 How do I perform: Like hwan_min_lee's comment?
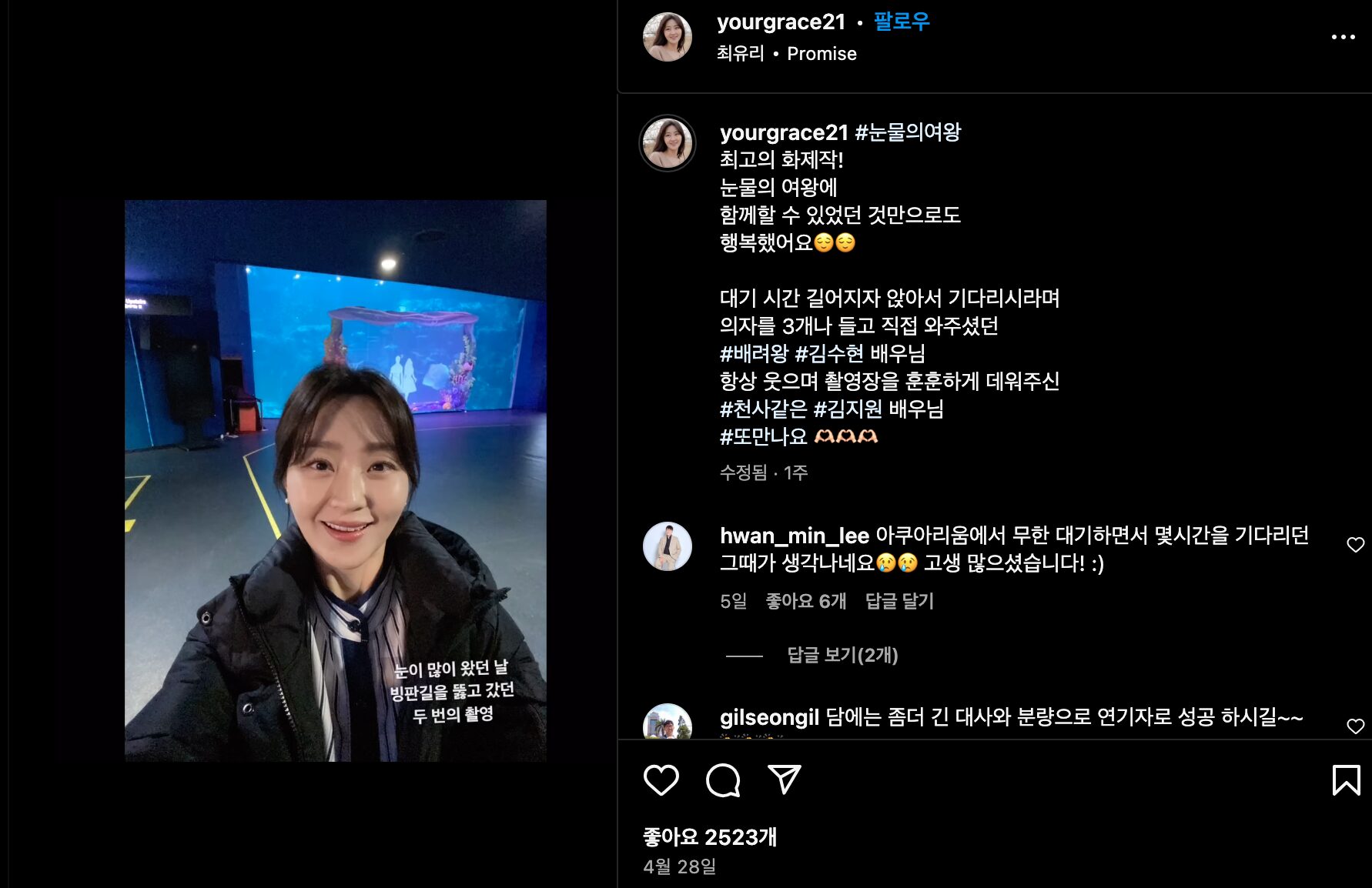(x=1355, y=545)
